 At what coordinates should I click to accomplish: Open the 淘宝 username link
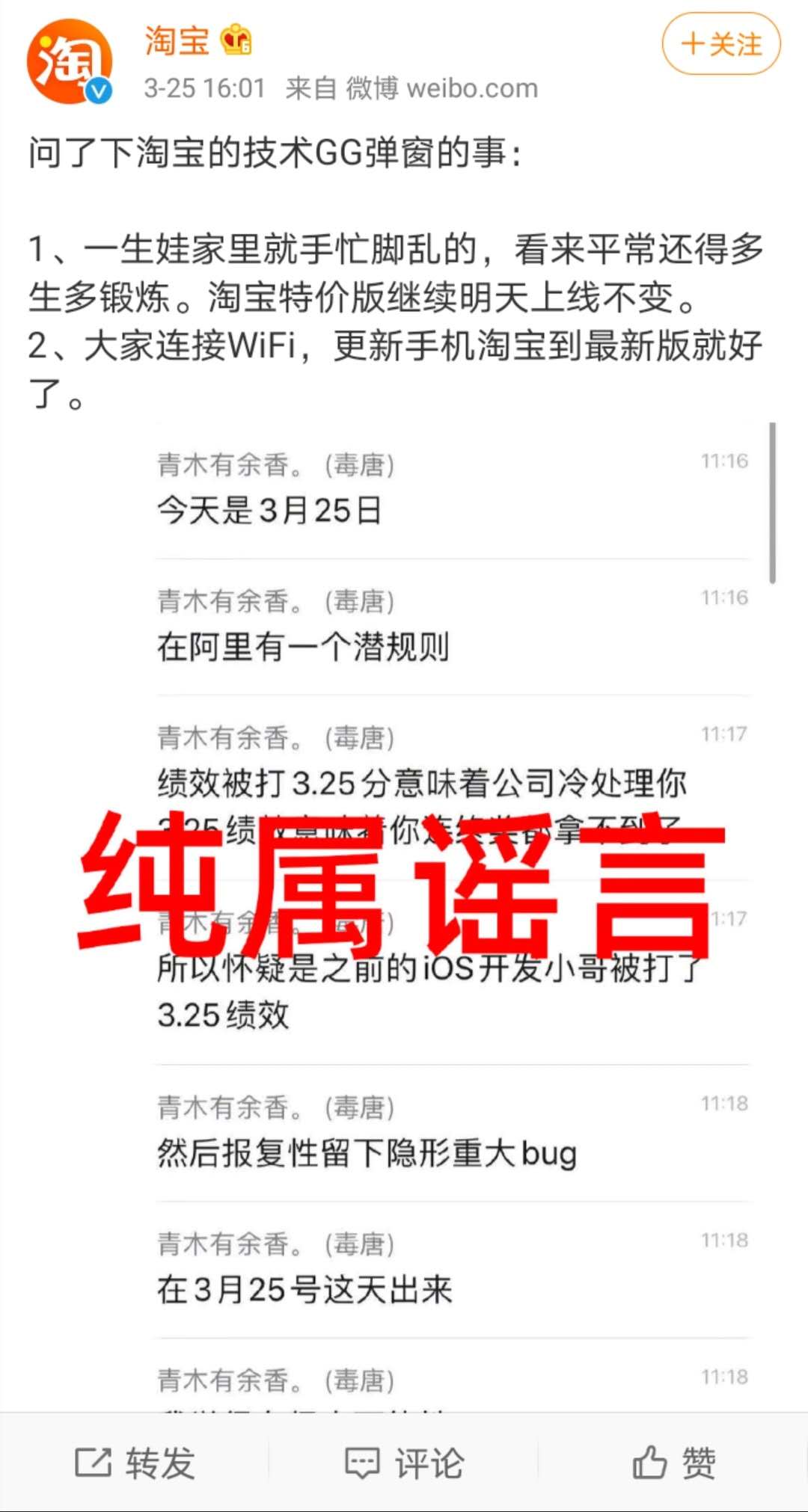point(177,40)
